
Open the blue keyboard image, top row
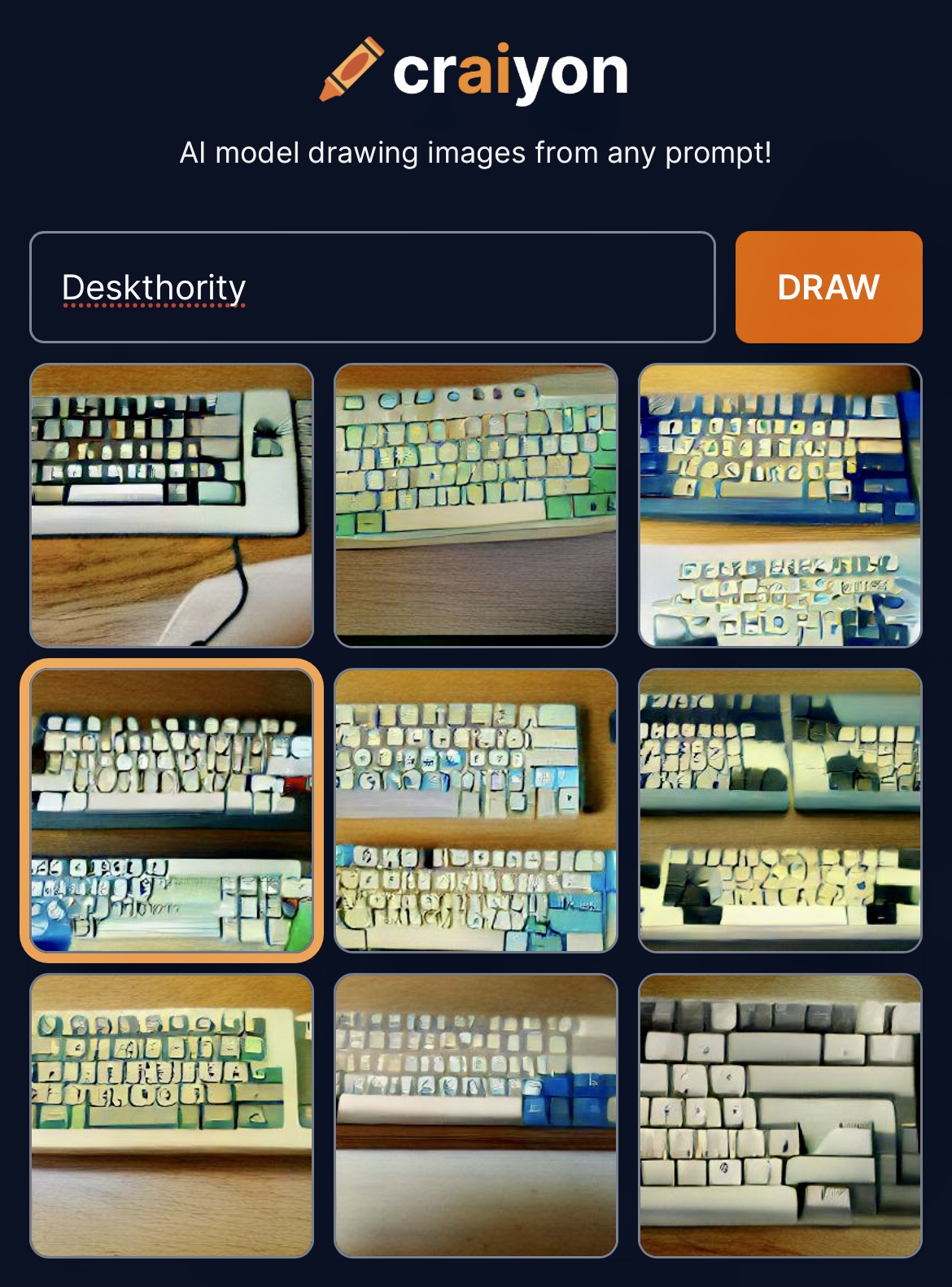tap(780, 505)
